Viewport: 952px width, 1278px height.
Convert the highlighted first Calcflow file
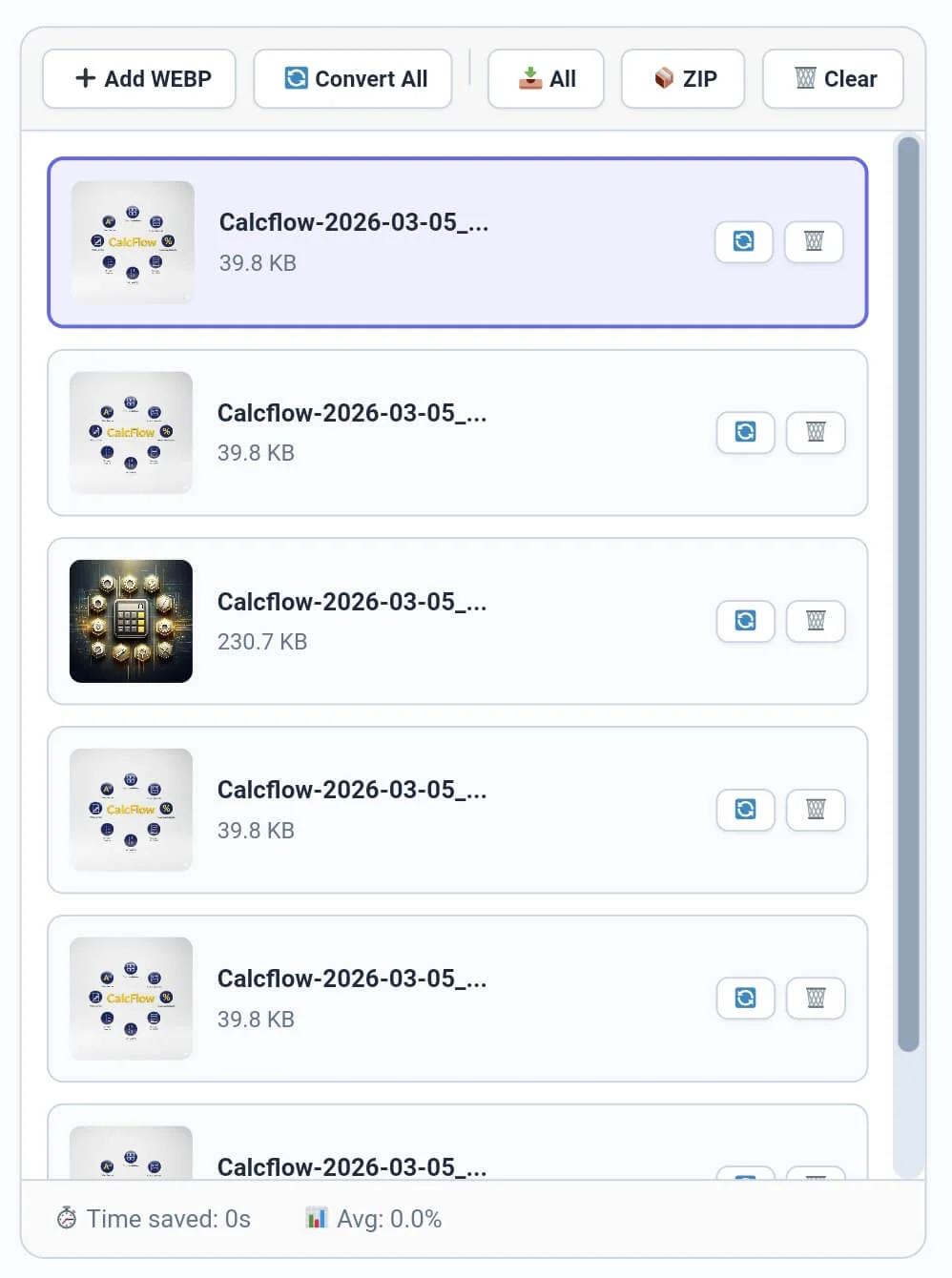click(x=744, y=241)
